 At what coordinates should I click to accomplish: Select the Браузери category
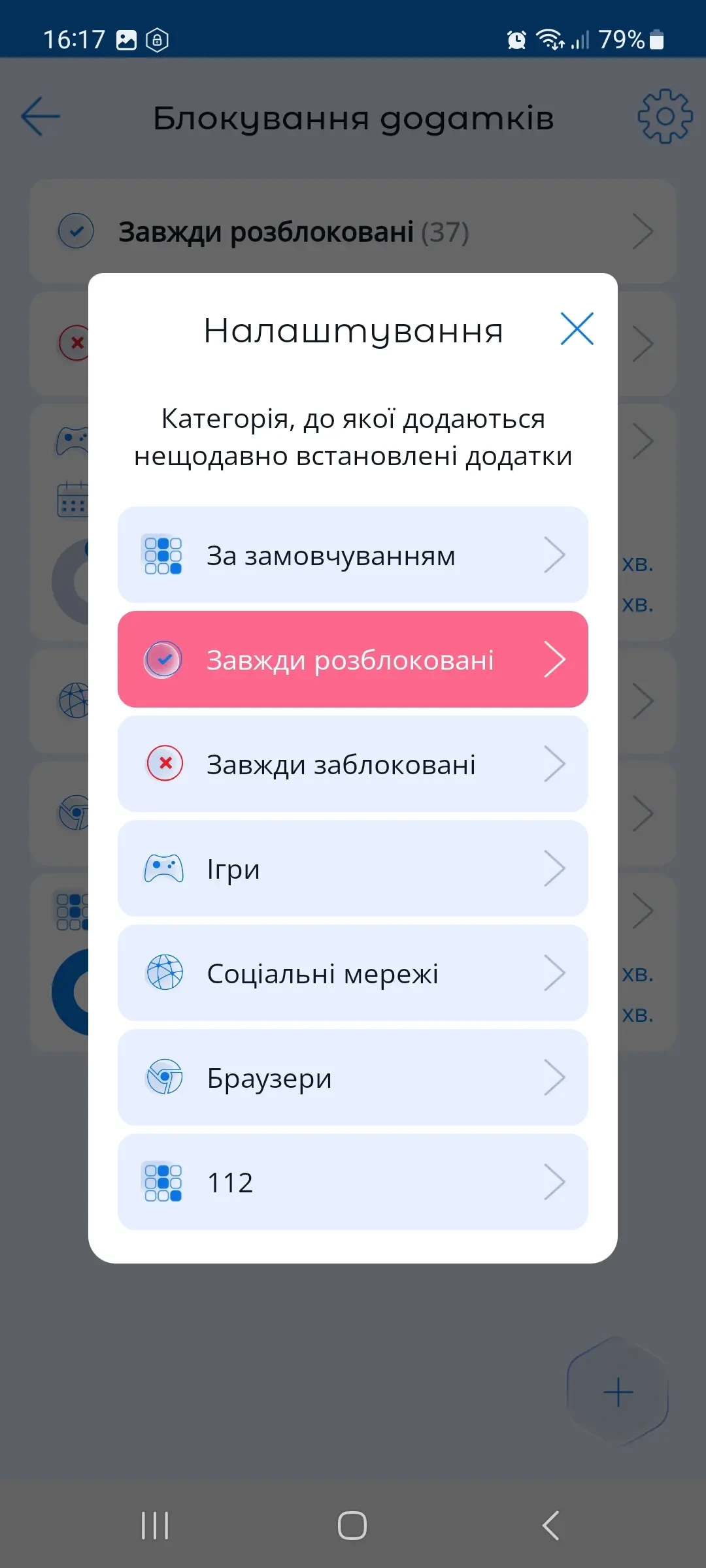coord(352,1077)
